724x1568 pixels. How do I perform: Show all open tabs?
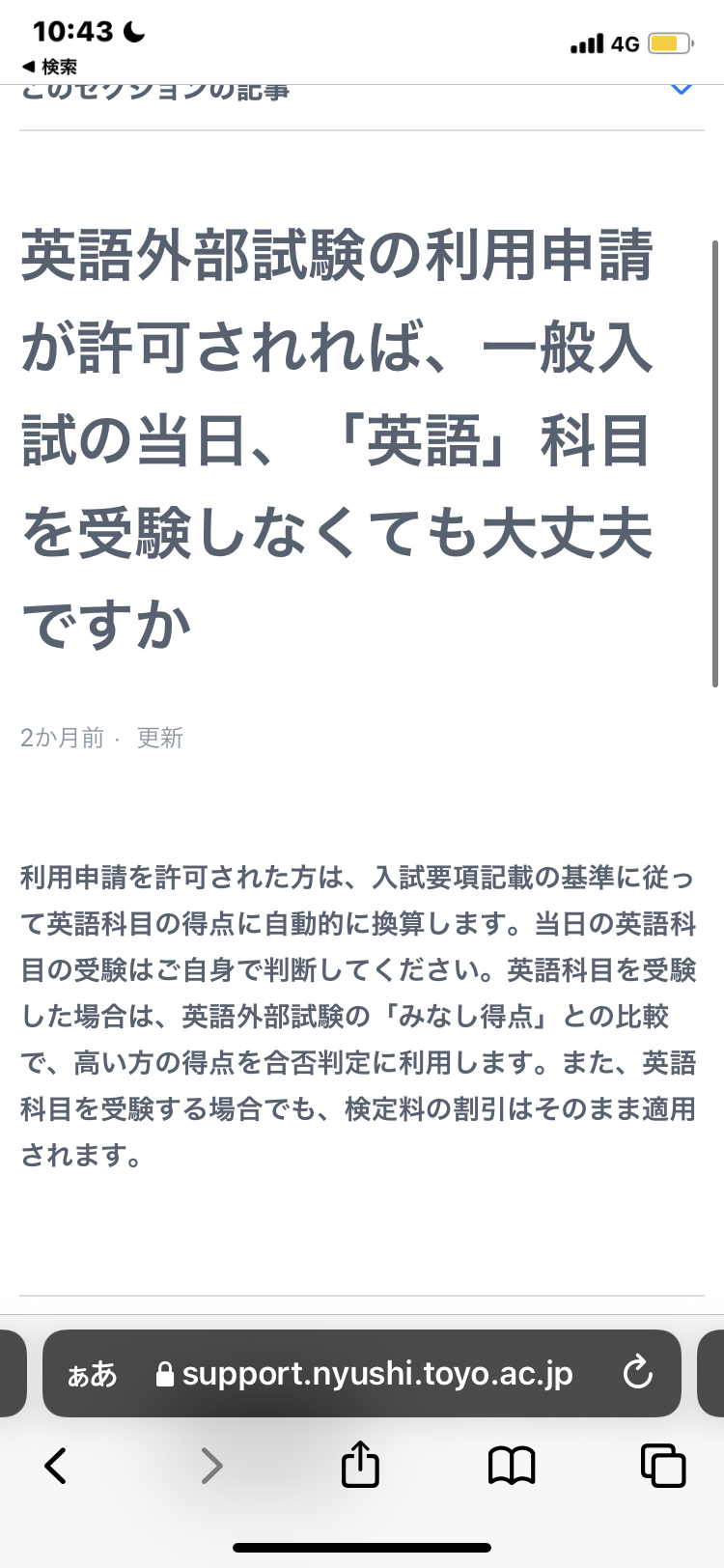click(663, 1466)
